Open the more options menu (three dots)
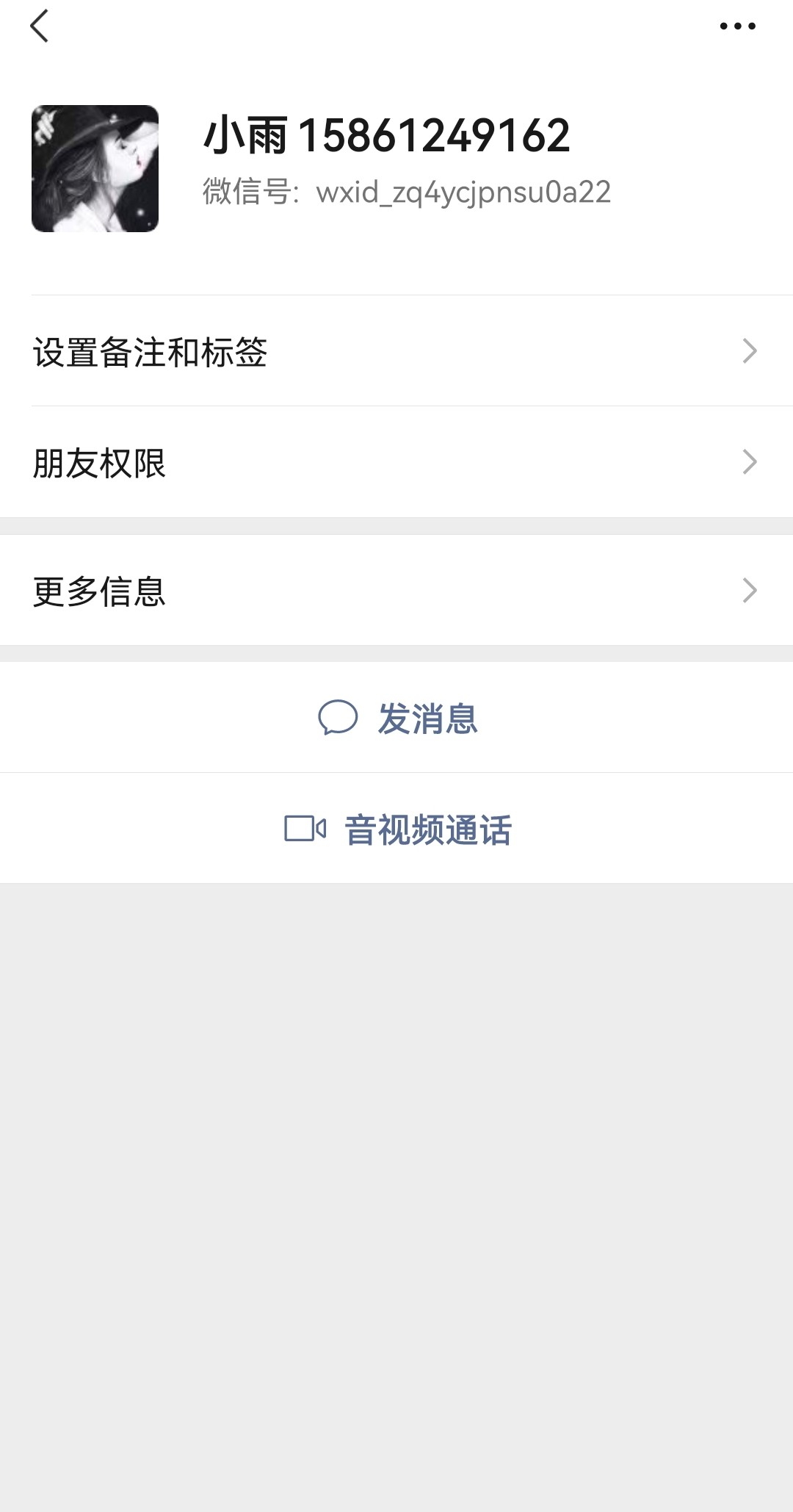Image resolution: width=793 pixels, height=1512 pixels. pyautogui.click(x=738, y=26)
